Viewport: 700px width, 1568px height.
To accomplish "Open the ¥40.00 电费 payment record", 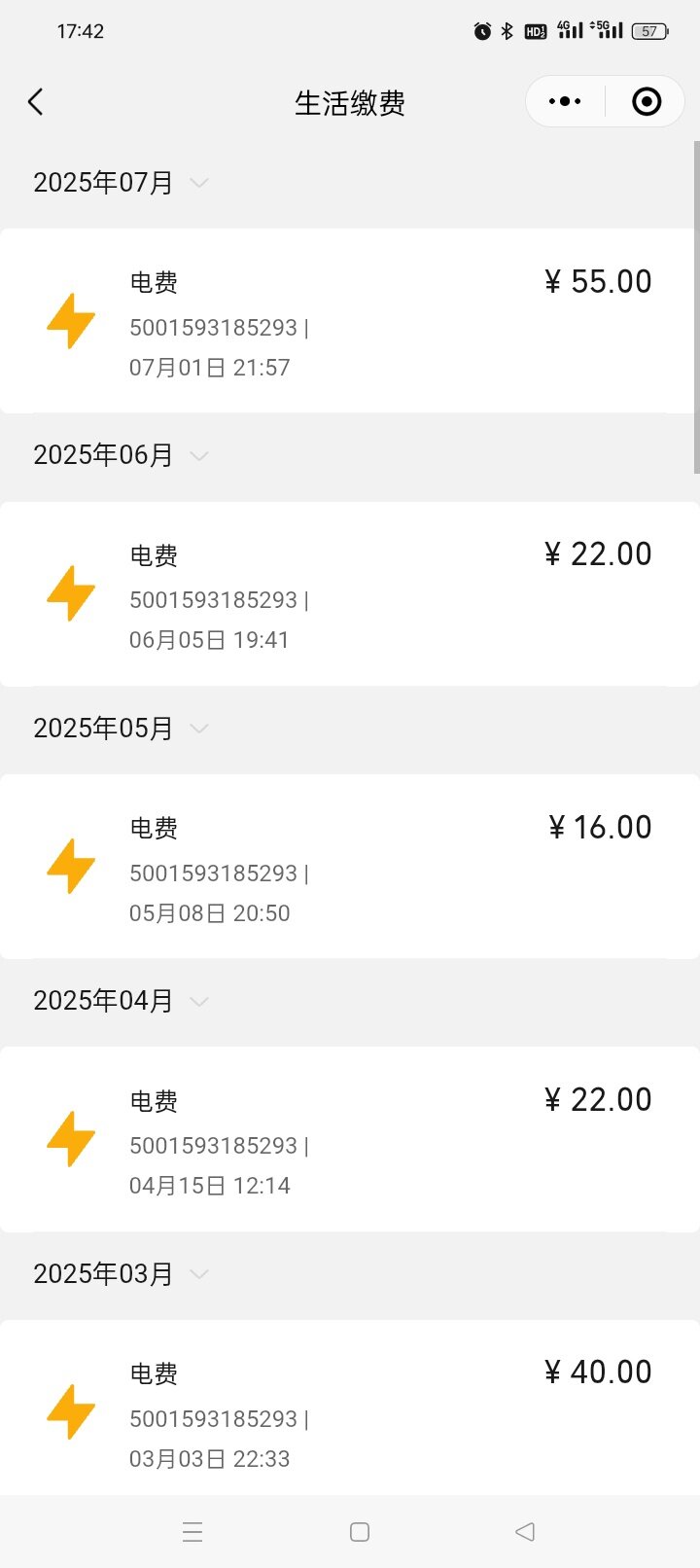I will (x=350, y=1408).
